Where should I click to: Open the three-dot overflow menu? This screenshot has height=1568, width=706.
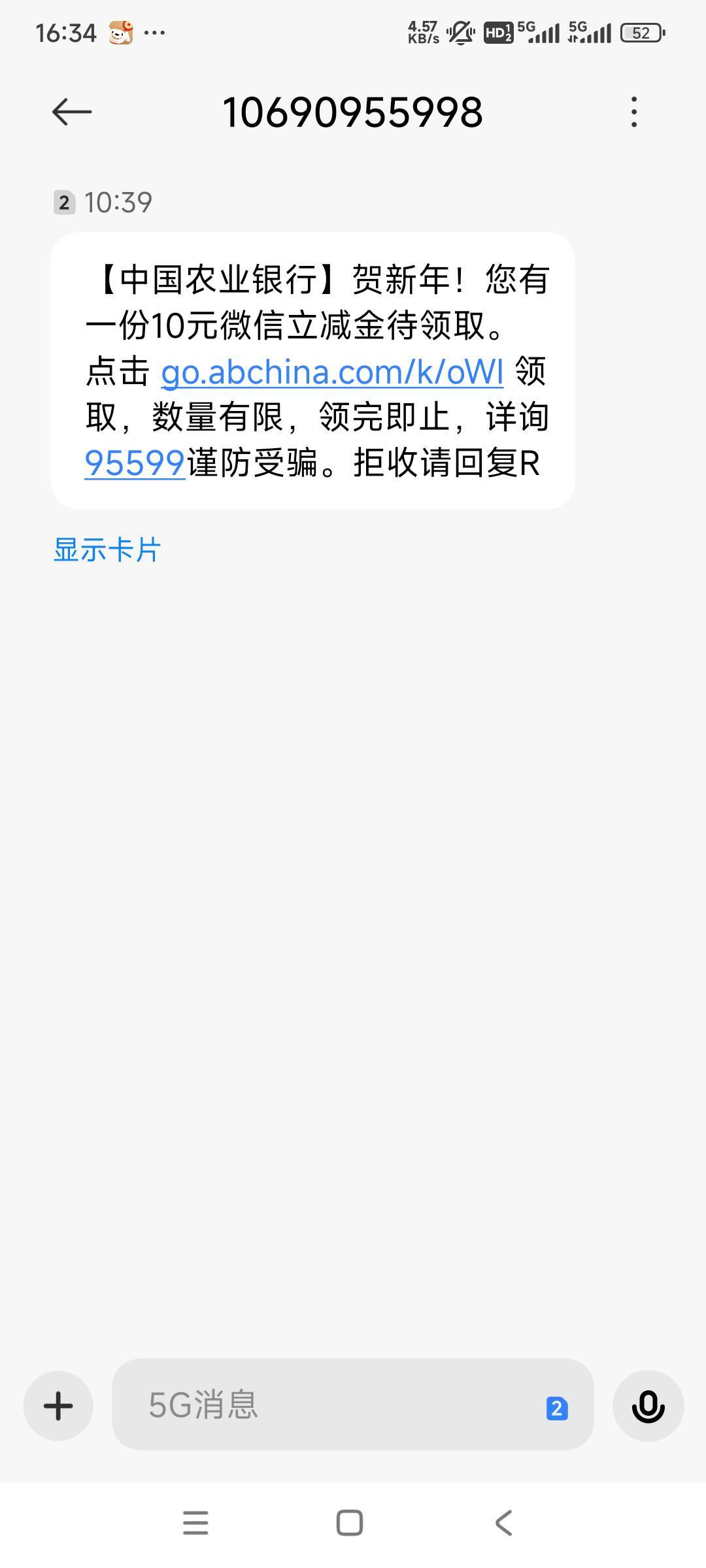[633, 112]
